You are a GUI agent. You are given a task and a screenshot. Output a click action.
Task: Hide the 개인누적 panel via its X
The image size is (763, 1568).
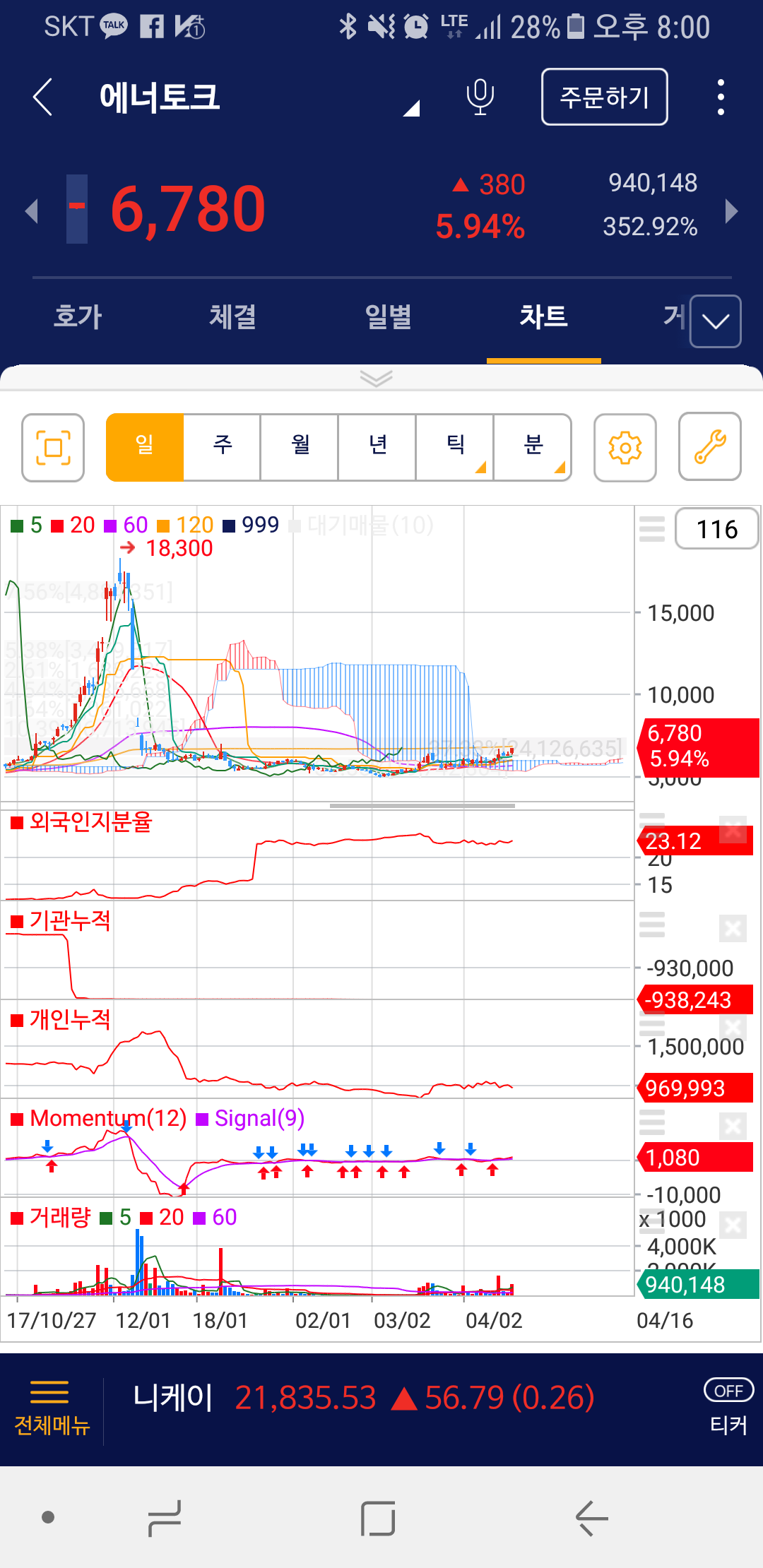point(732,1025)
